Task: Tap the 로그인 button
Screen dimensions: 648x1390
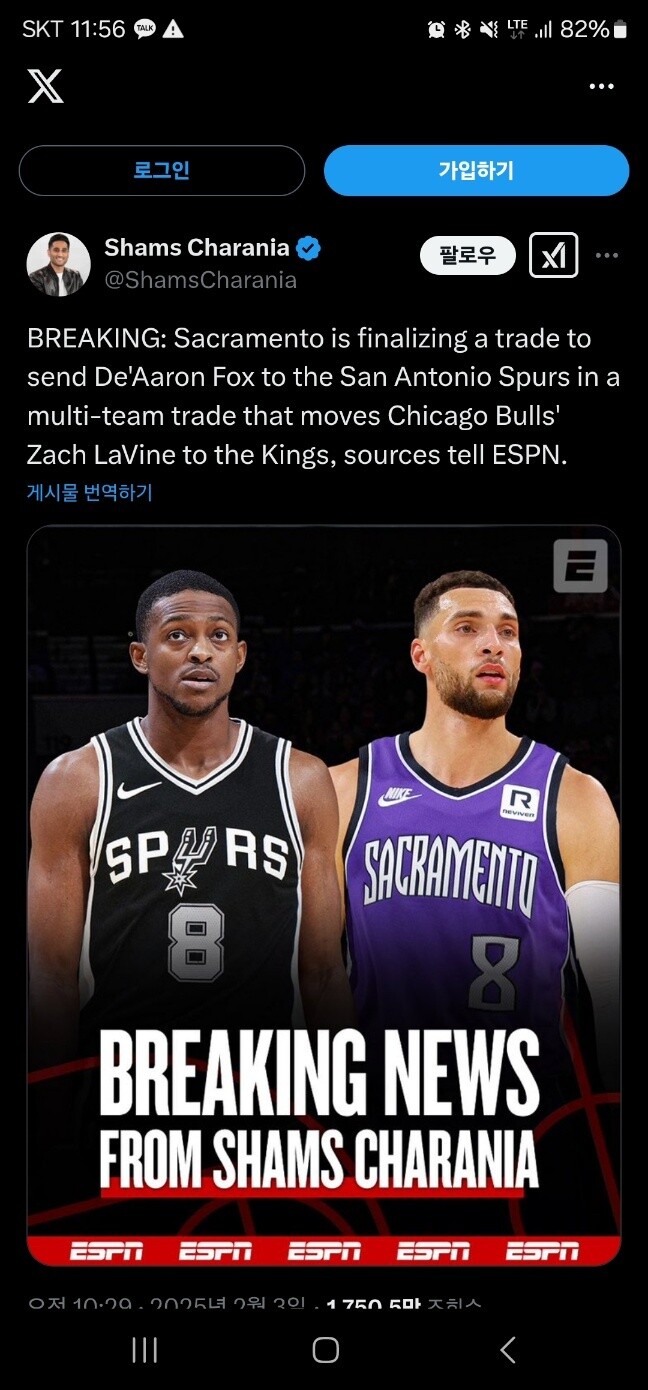Action: (162, 170)
